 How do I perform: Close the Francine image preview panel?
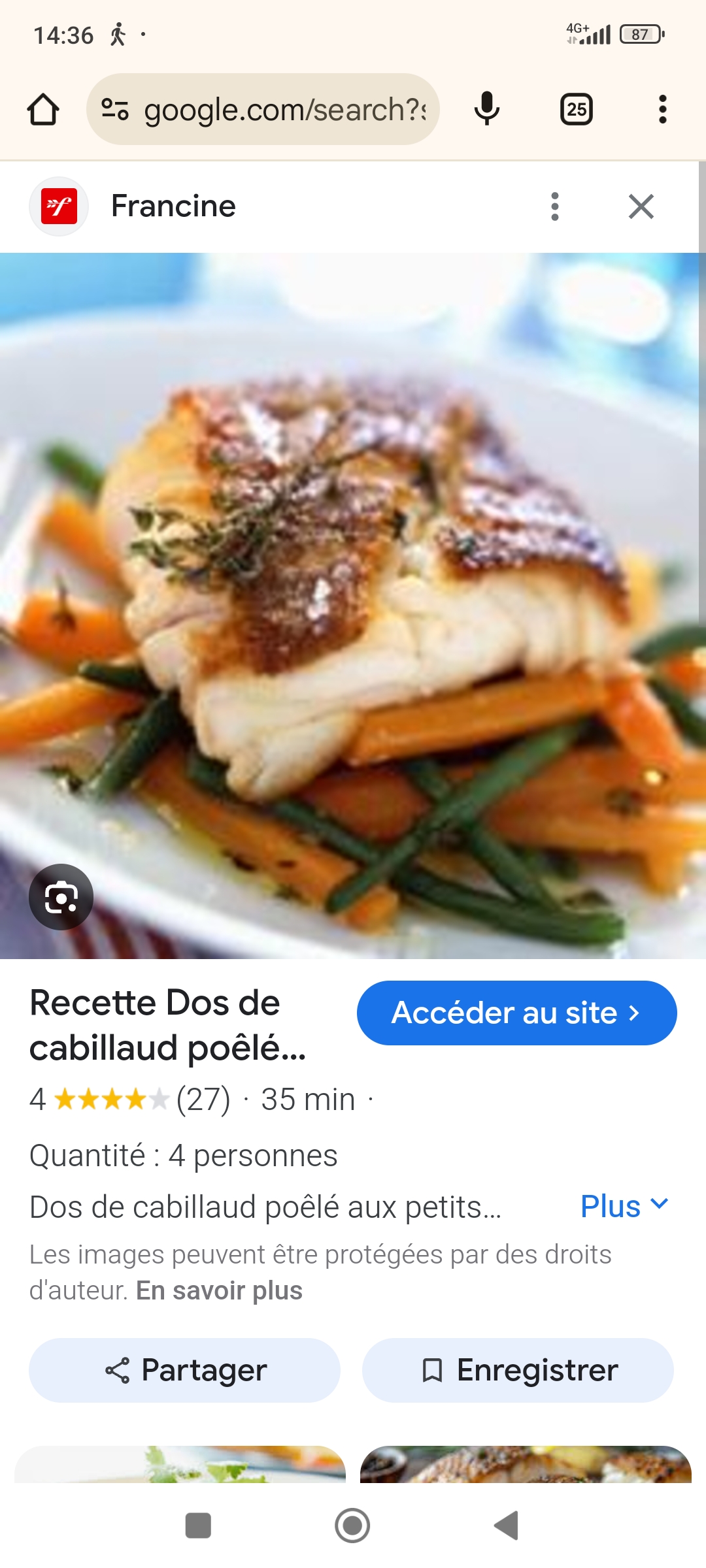click(x=641, y=206)
